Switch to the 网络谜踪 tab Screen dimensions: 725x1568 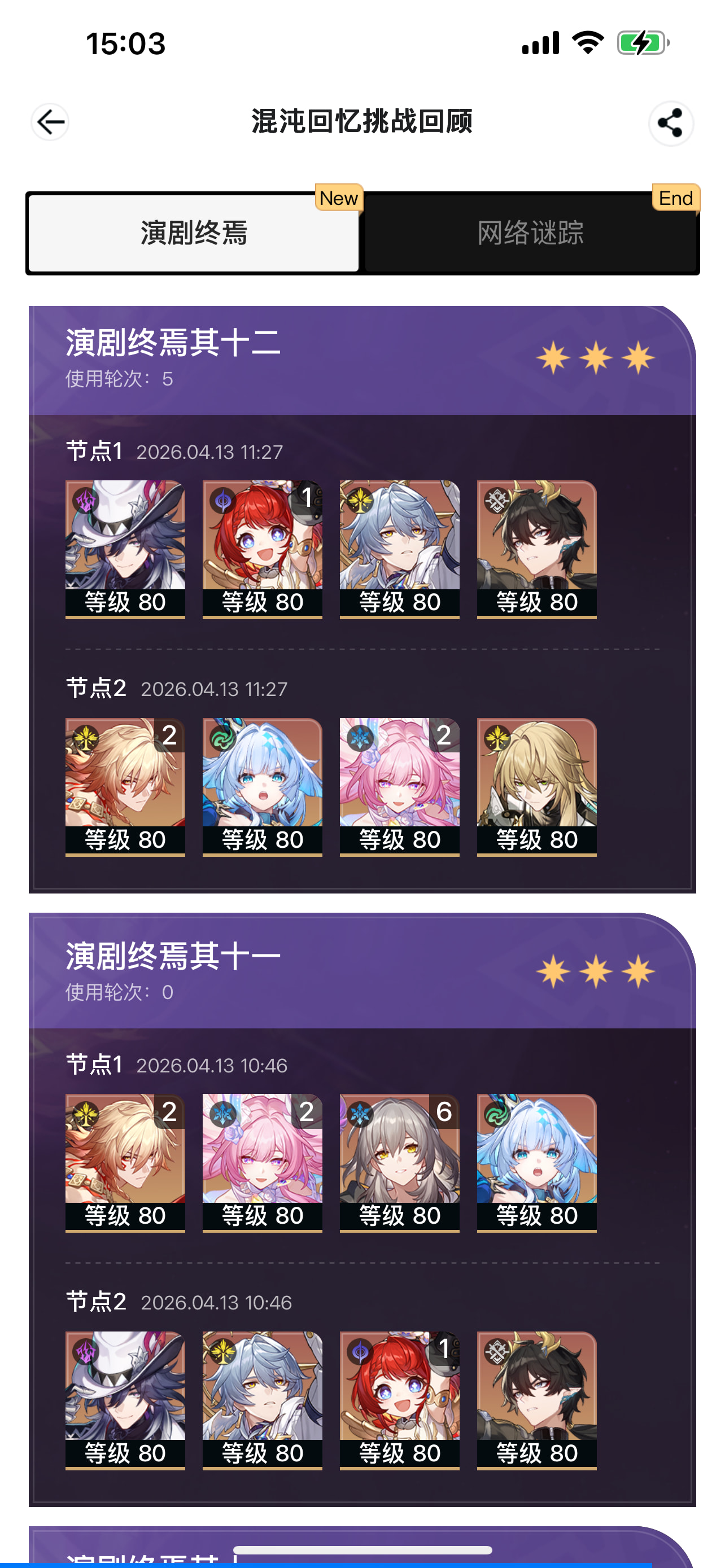[x=530, y=233]
